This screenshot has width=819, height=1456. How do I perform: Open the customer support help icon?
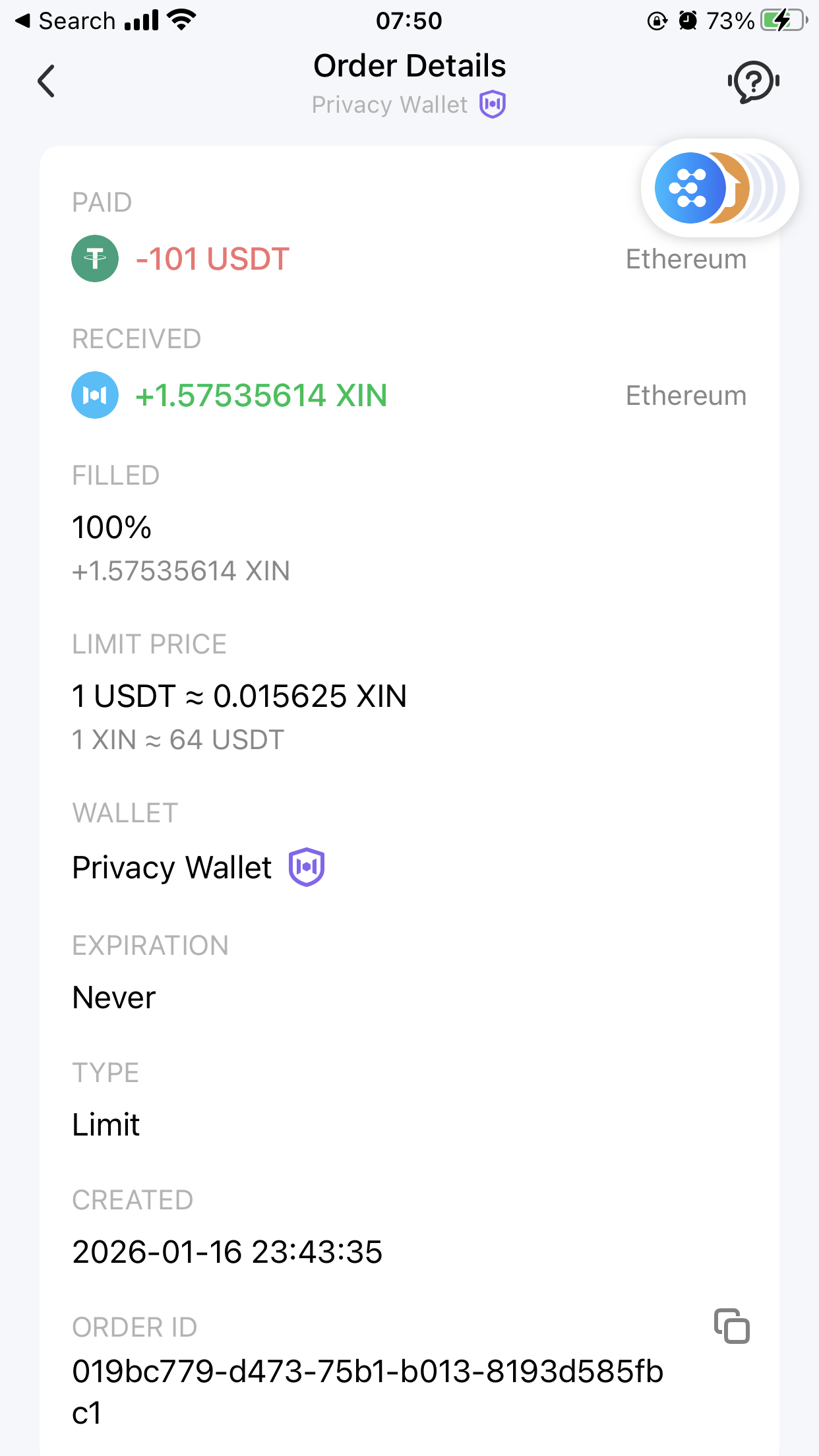[753, 82]
